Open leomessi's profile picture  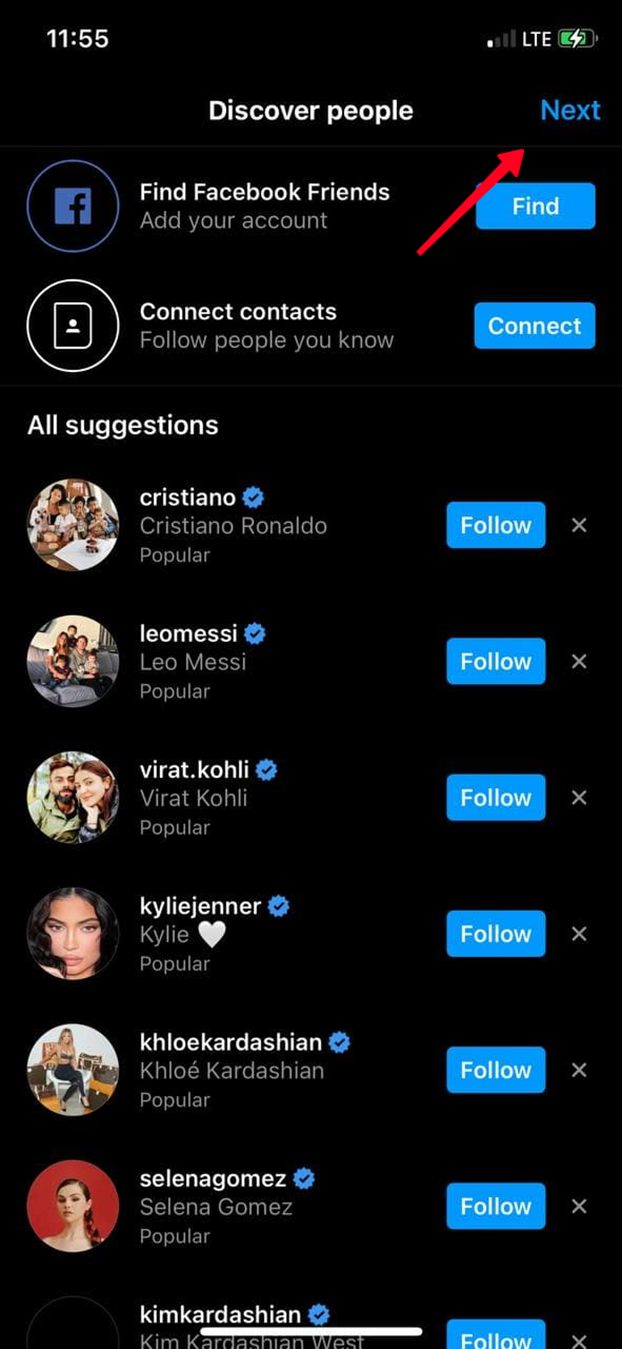73,661
